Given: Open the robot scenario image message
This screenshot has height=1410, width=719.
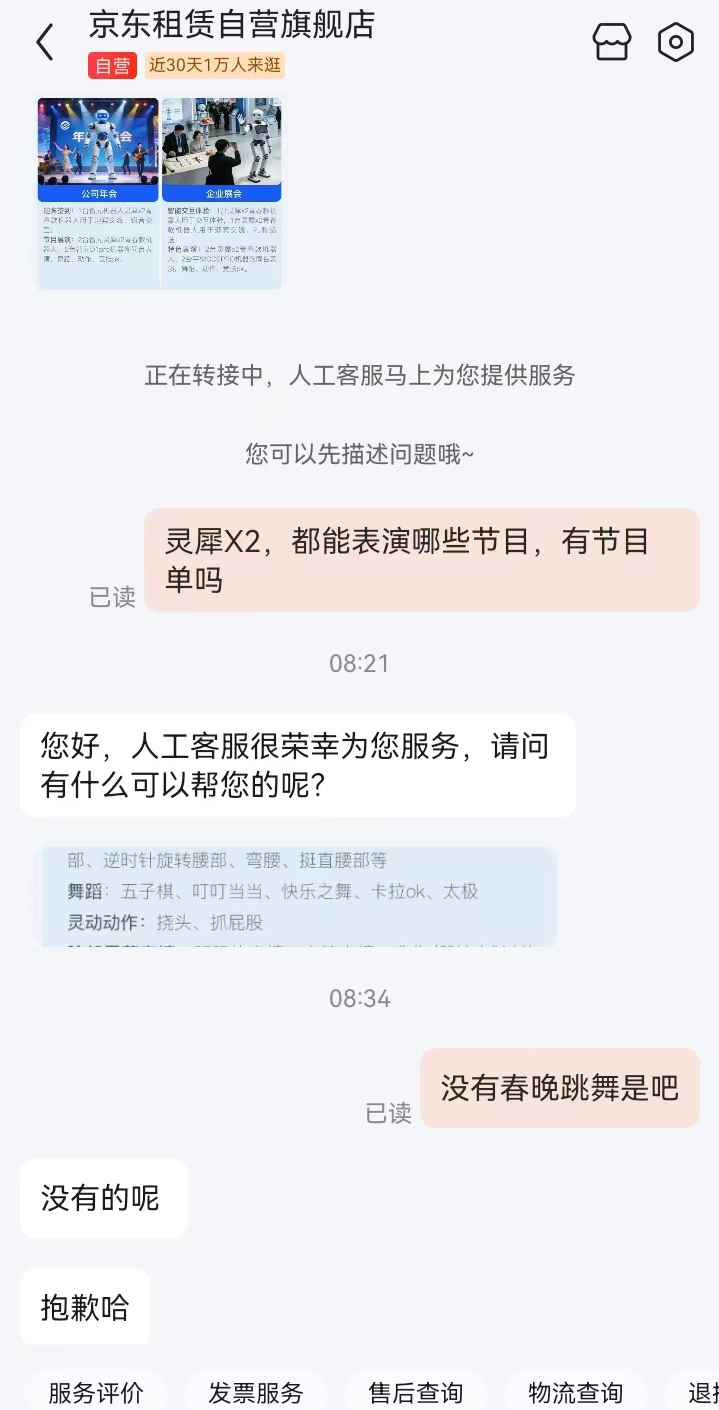Looking at the screenshot, I should pos(160,193).
